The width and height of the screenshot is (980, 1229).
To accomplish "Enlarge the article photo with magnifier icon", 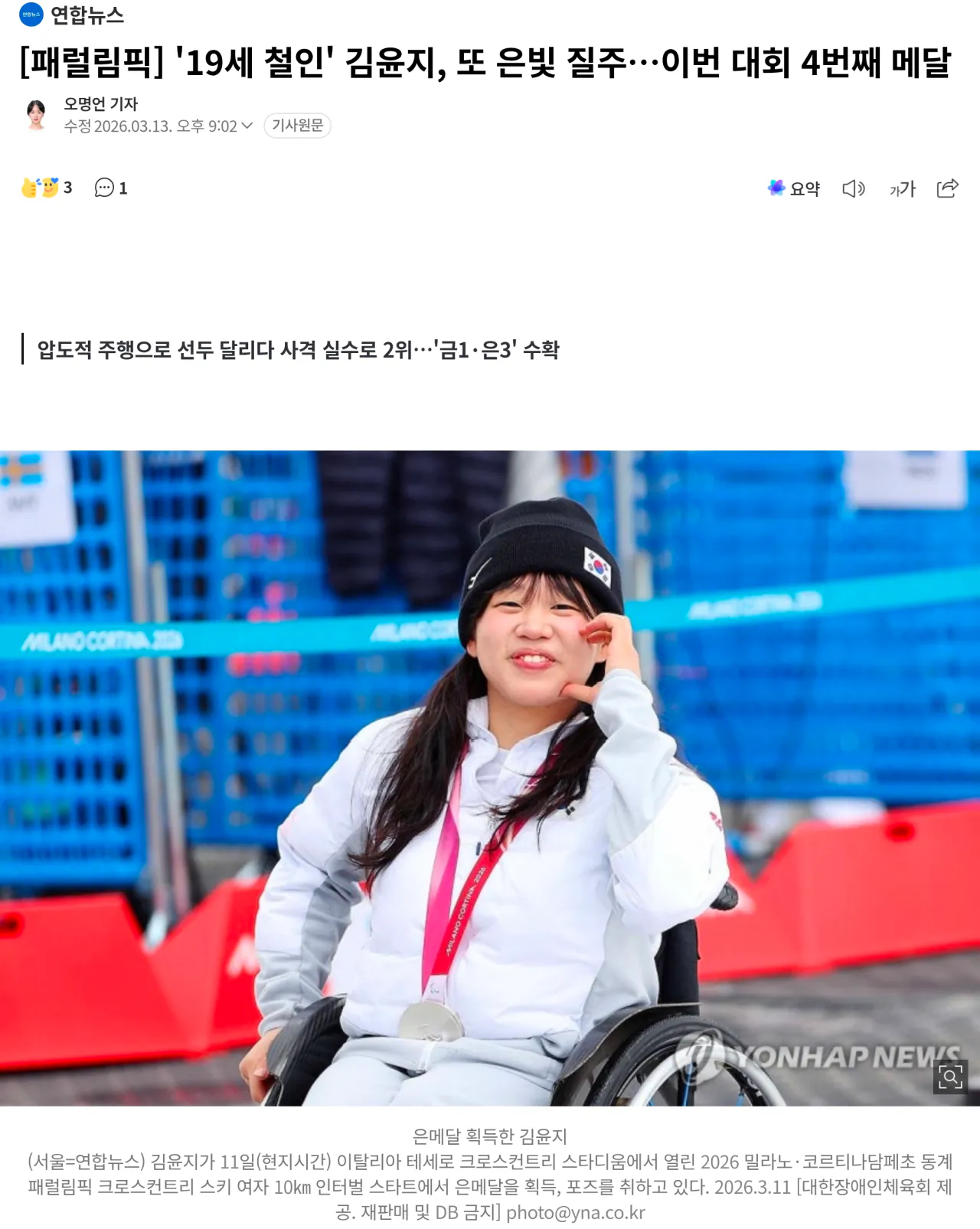I will tap(950, 1077).
